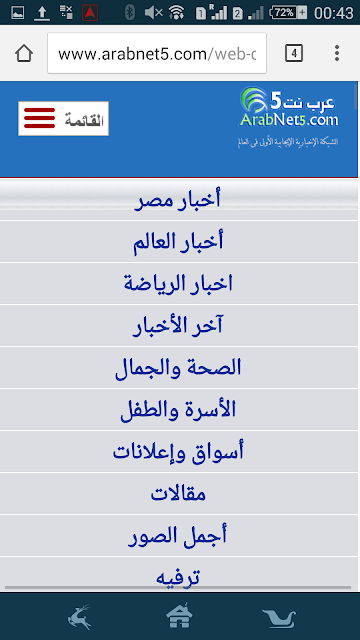Tap the reindeer back navigation button
Viewport: 360px width, 640px height.
pos(79,617)
